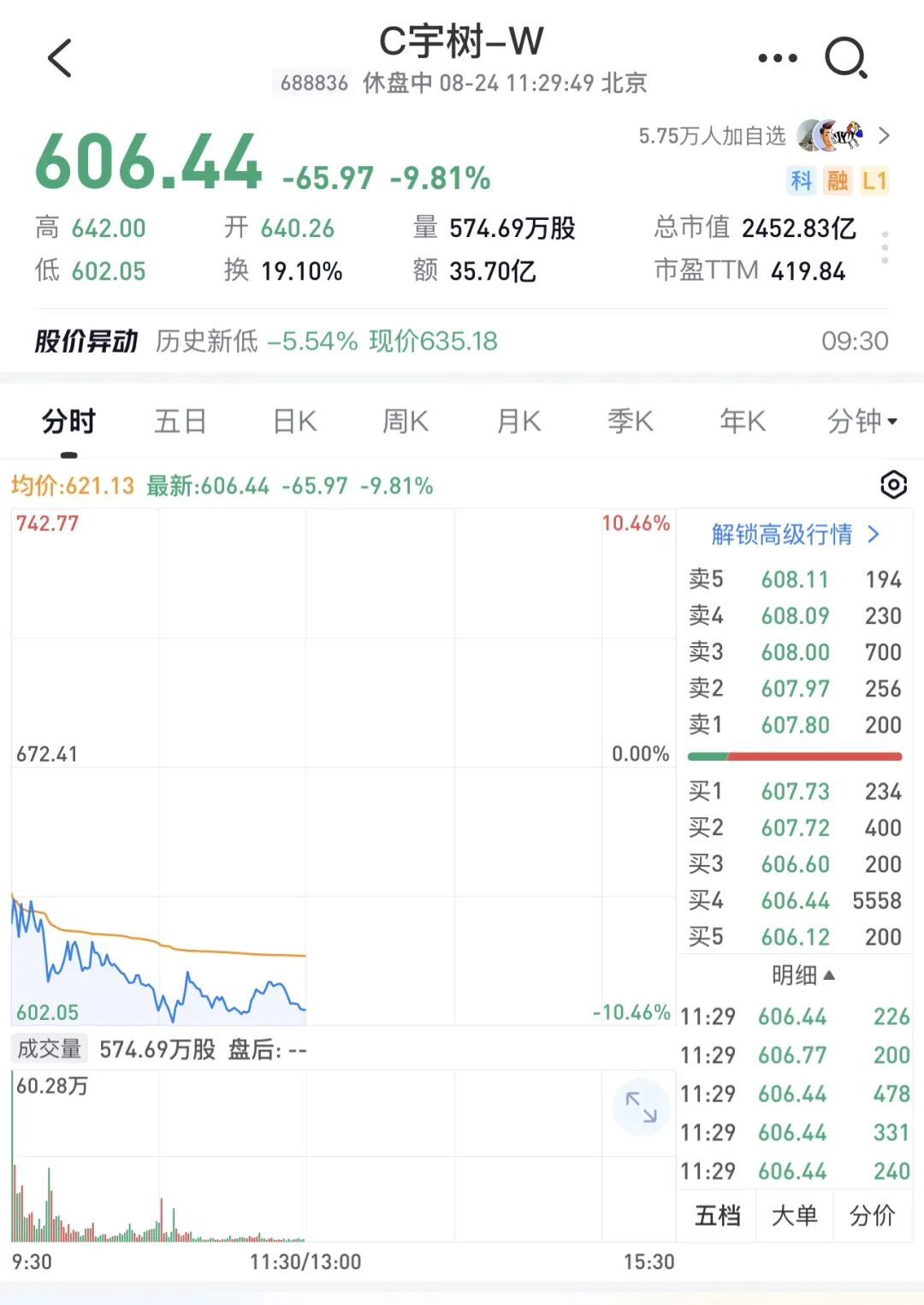This screenshot has height=1305, width=924.
Task: Switch to the 五日 chart tab
Action: coord(181,421)
